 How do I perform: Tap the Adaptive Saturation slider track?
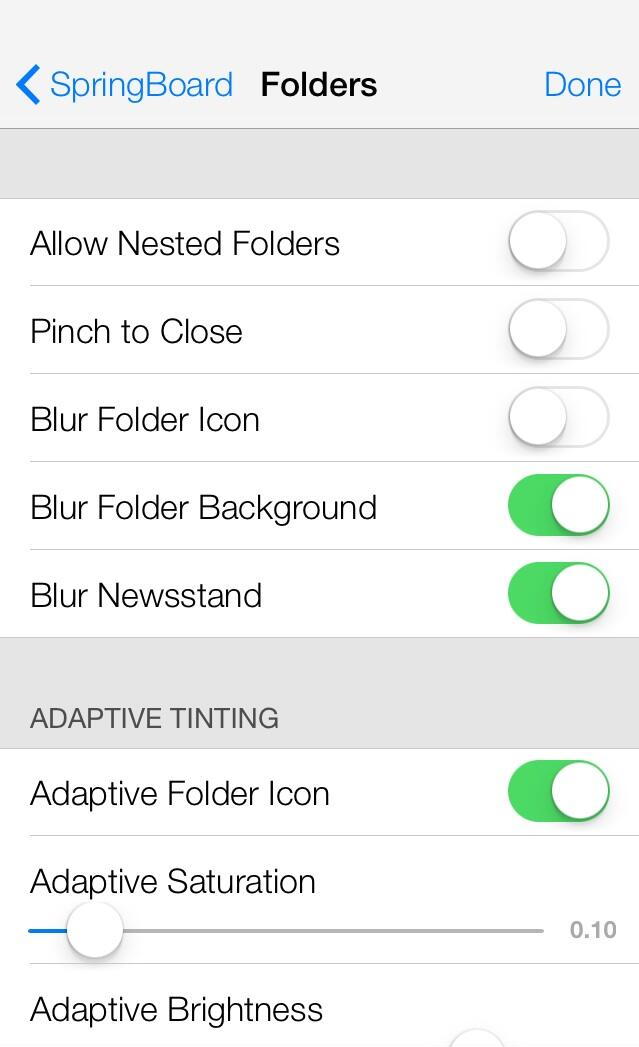click(x=330, y=931)
